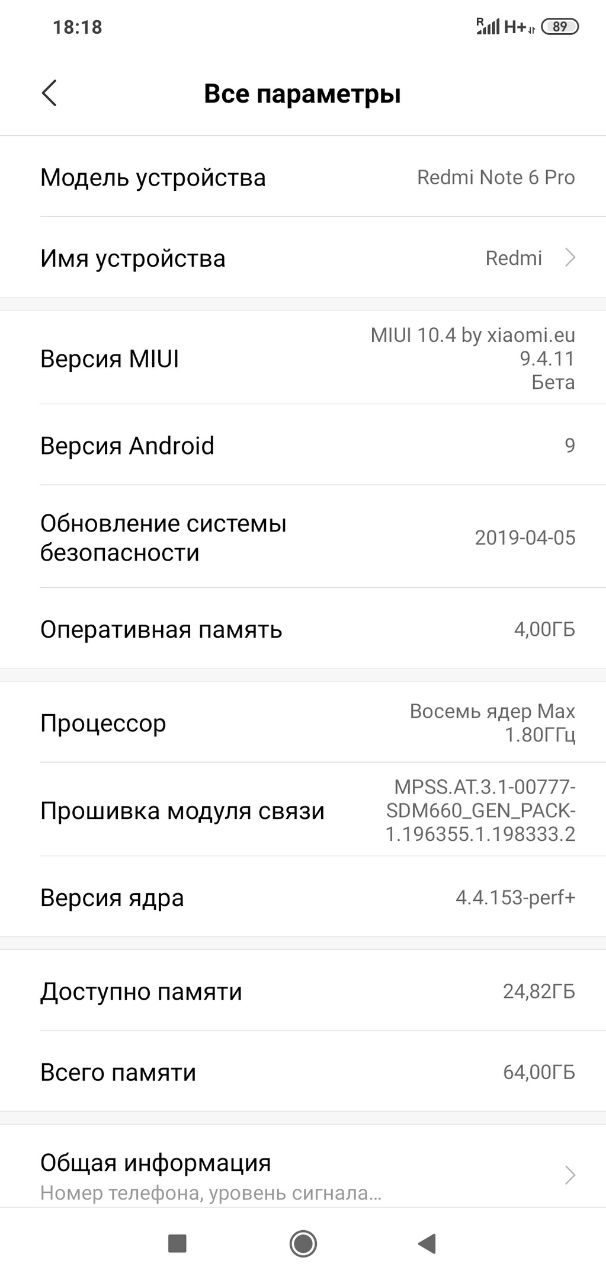
Task: Tap the system back triangle button
Action: tap(427, 1243)
